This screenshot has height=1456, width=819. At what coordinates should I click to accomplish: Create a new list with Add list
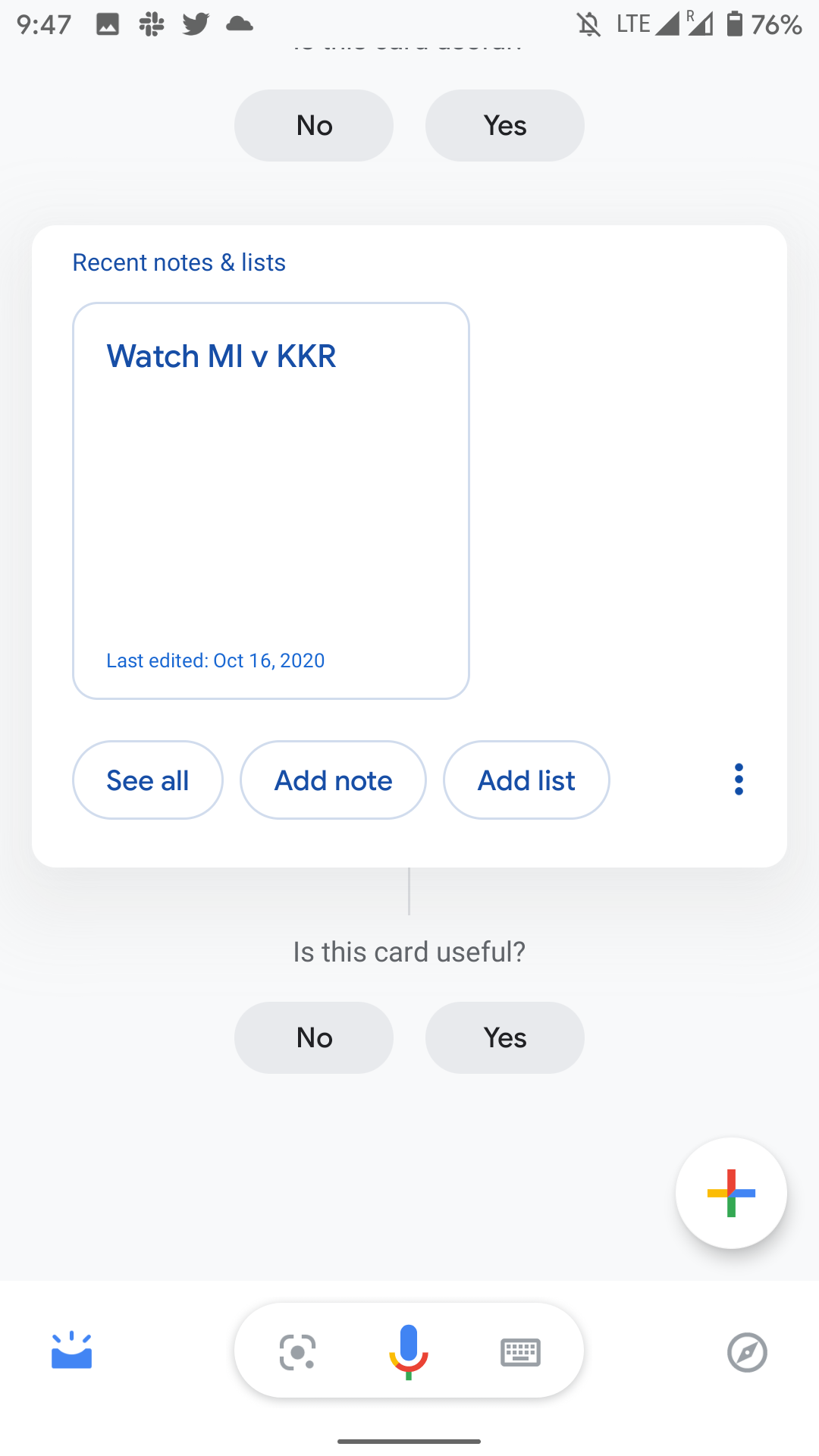(x=526, y=780)
